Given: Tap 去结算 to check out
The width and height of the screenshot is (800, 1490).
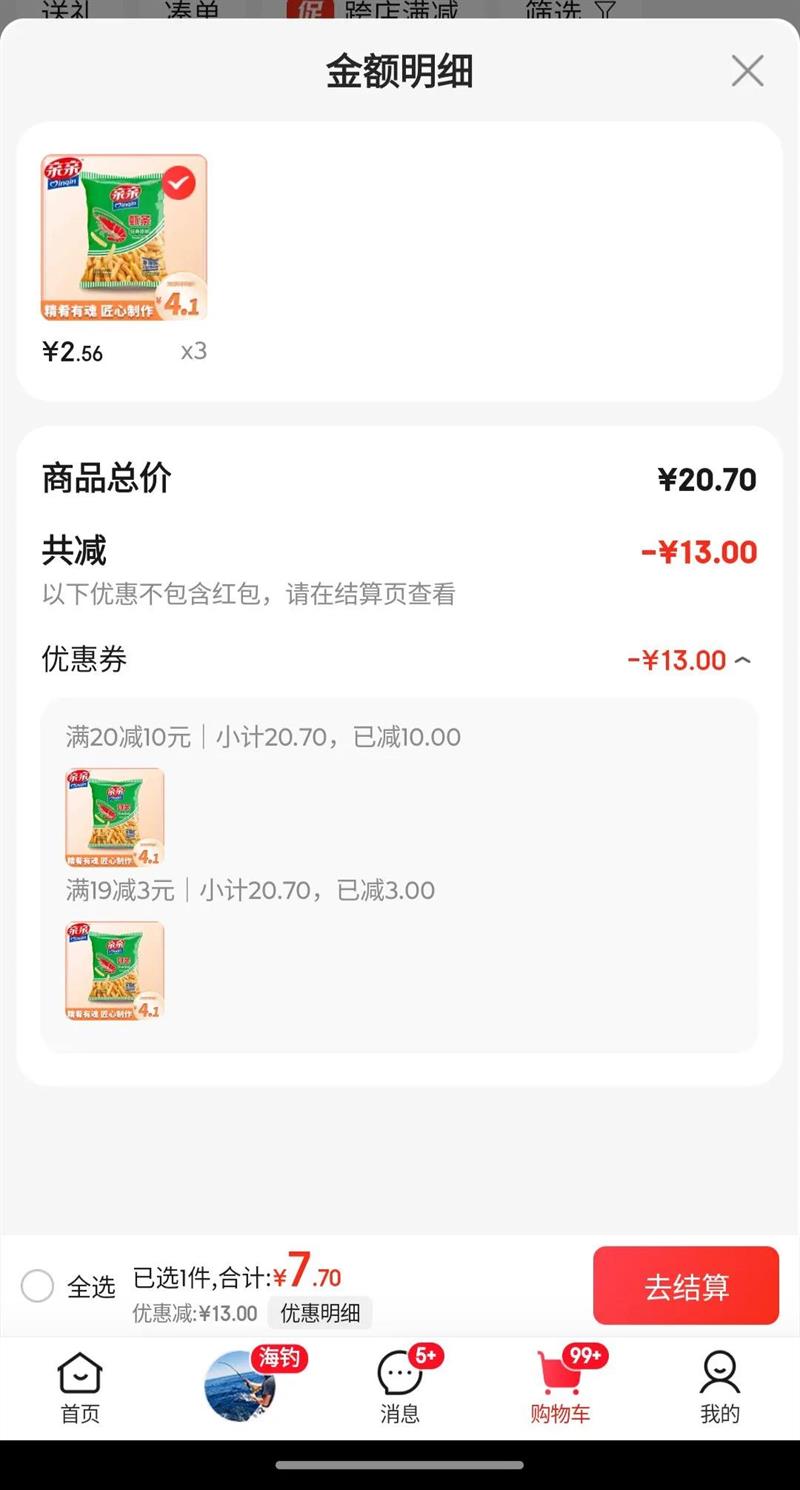Looking at the screenshot, I should click(x=685, y=1286).
